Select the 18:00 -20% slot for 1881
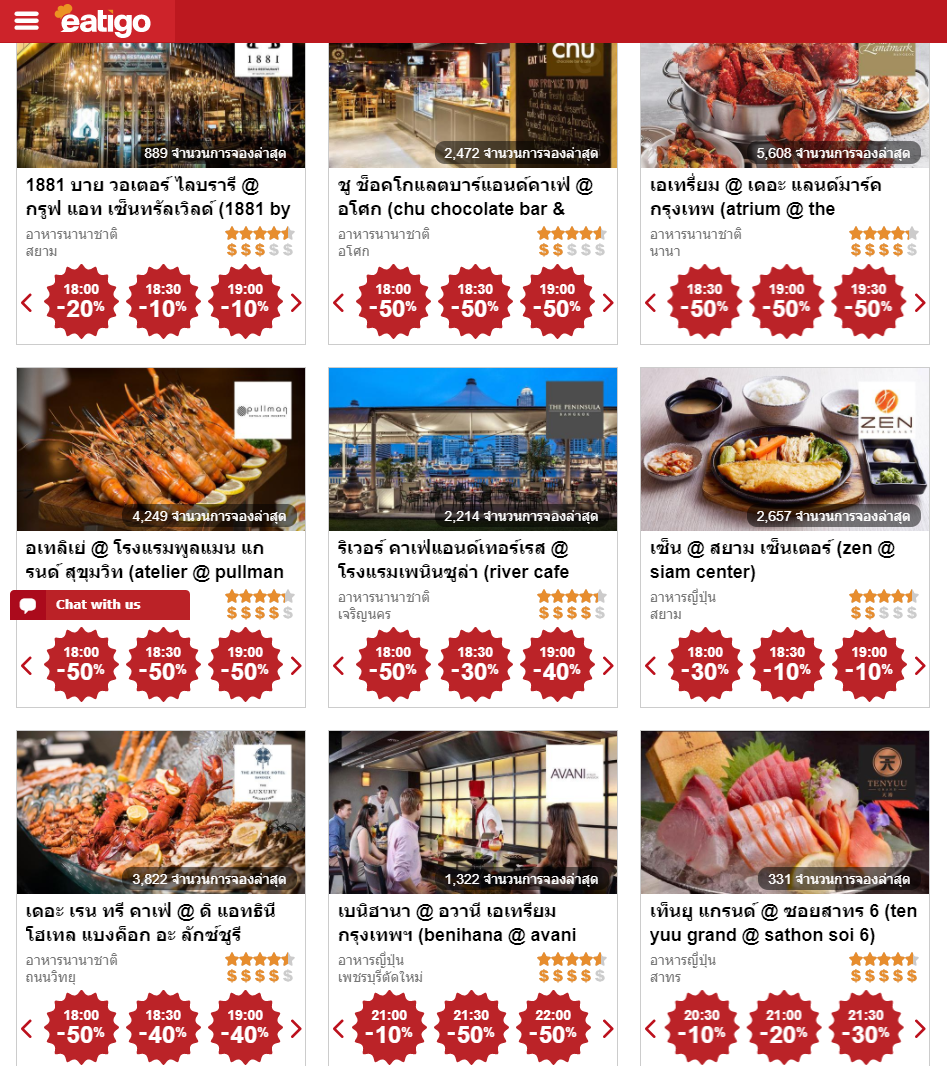 coord(81,301)
